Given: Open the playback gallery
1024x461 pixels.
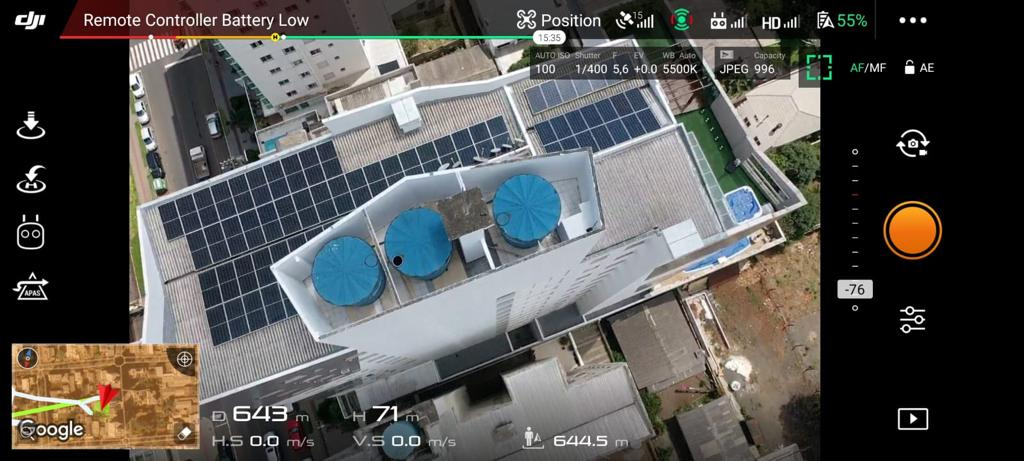Looking at the screenshot, I should click(x=912, y=419).
